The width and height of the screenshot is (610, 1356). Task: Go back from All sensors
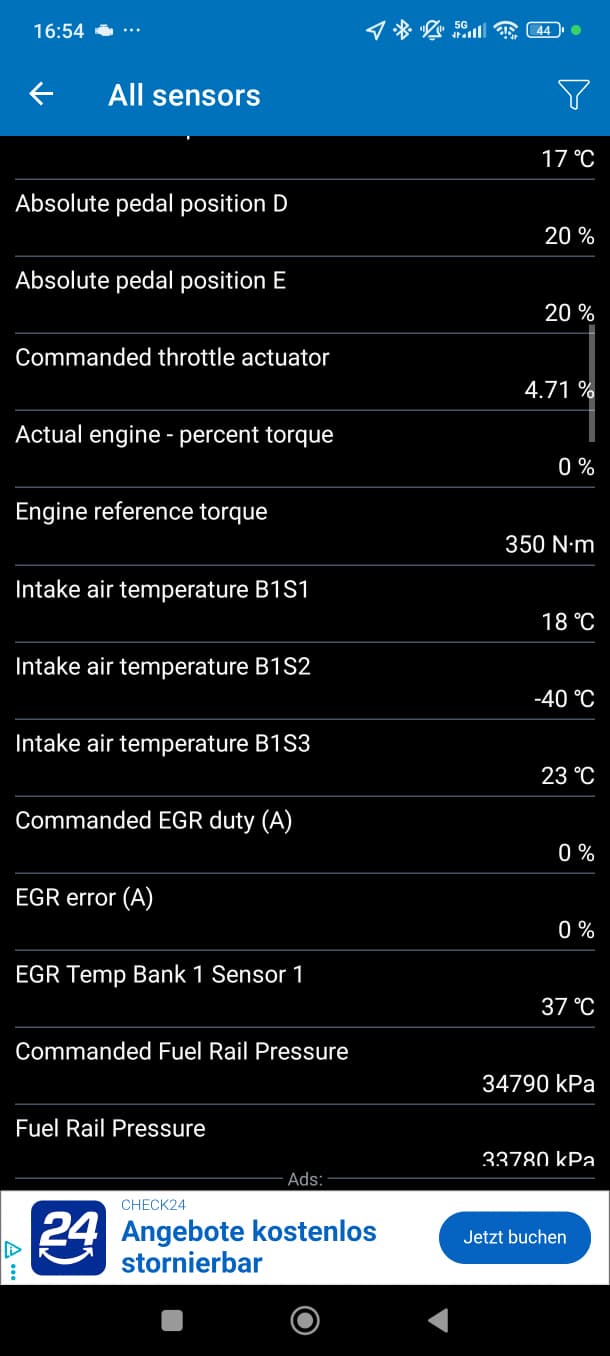tap(41, 94)
